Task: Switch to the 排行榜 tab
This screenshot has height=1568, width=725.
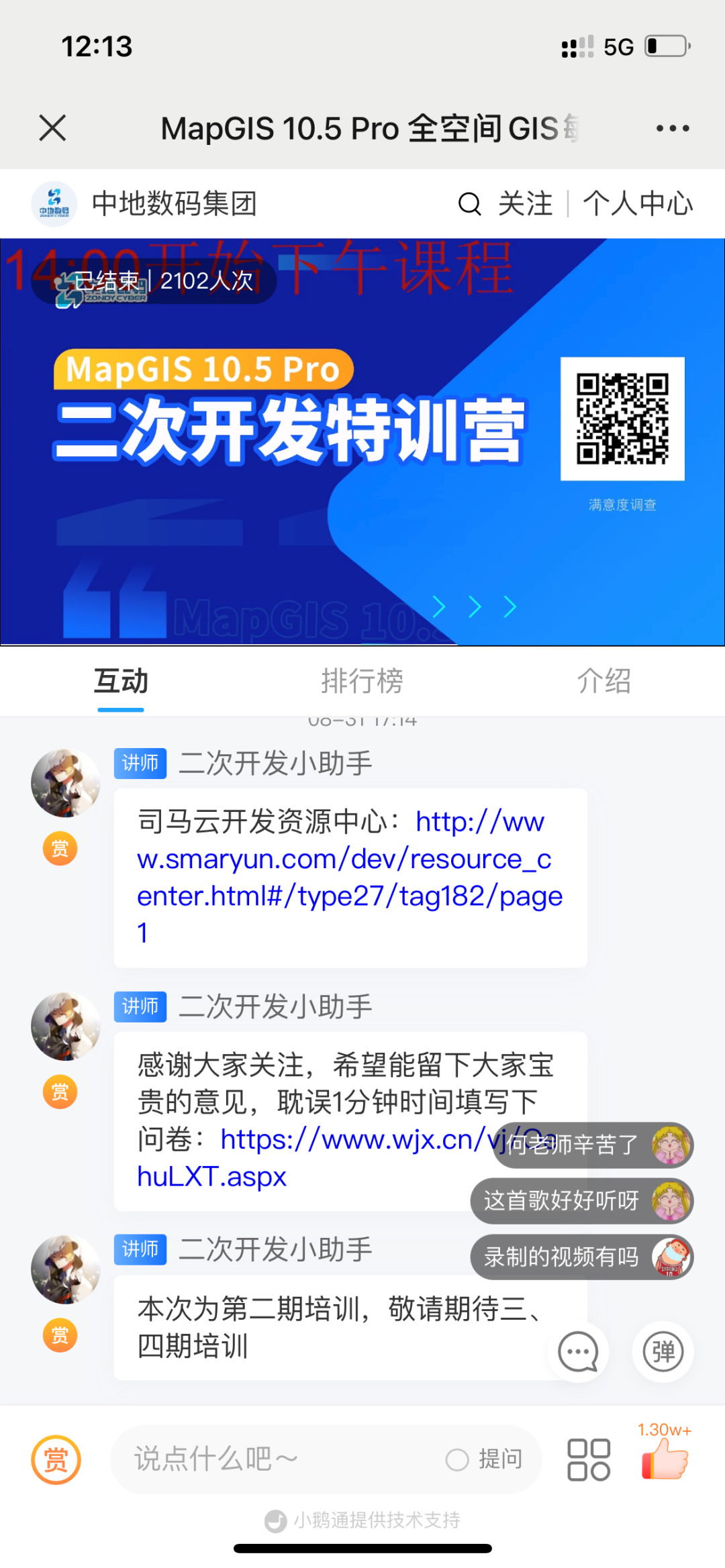Action: [362, 681]
